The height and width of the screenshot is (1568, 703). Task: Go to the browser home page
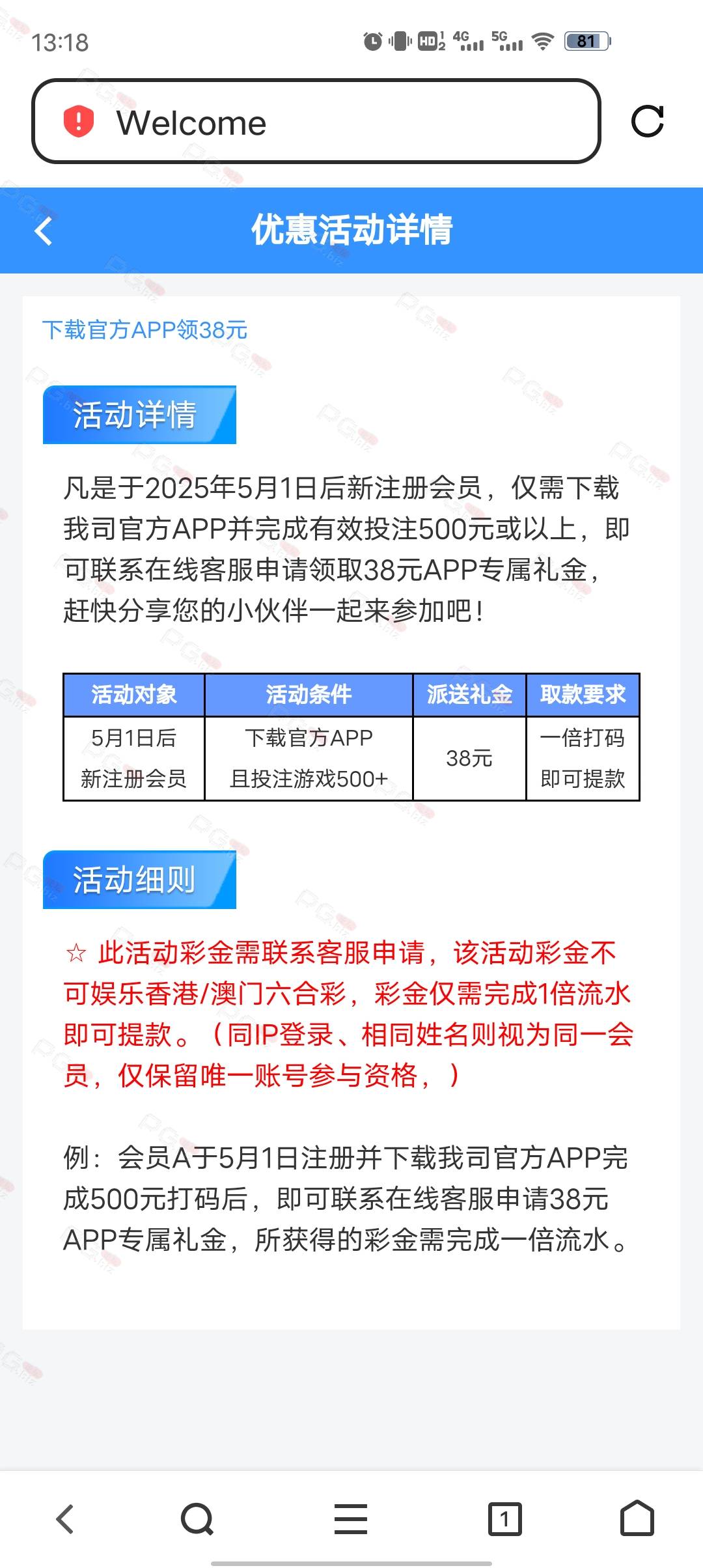click(x=637, y=1518)
